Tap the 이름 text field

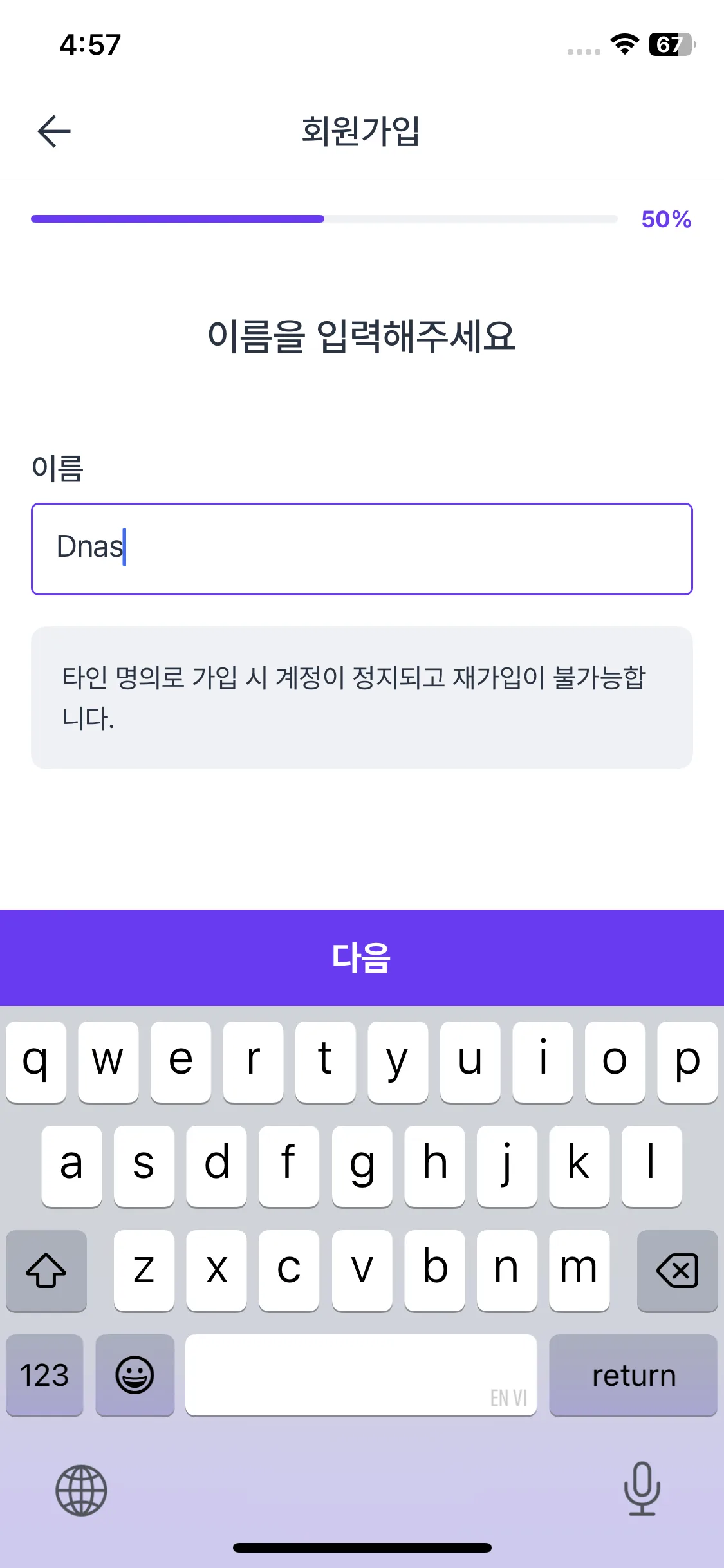(x=362, y=548)
